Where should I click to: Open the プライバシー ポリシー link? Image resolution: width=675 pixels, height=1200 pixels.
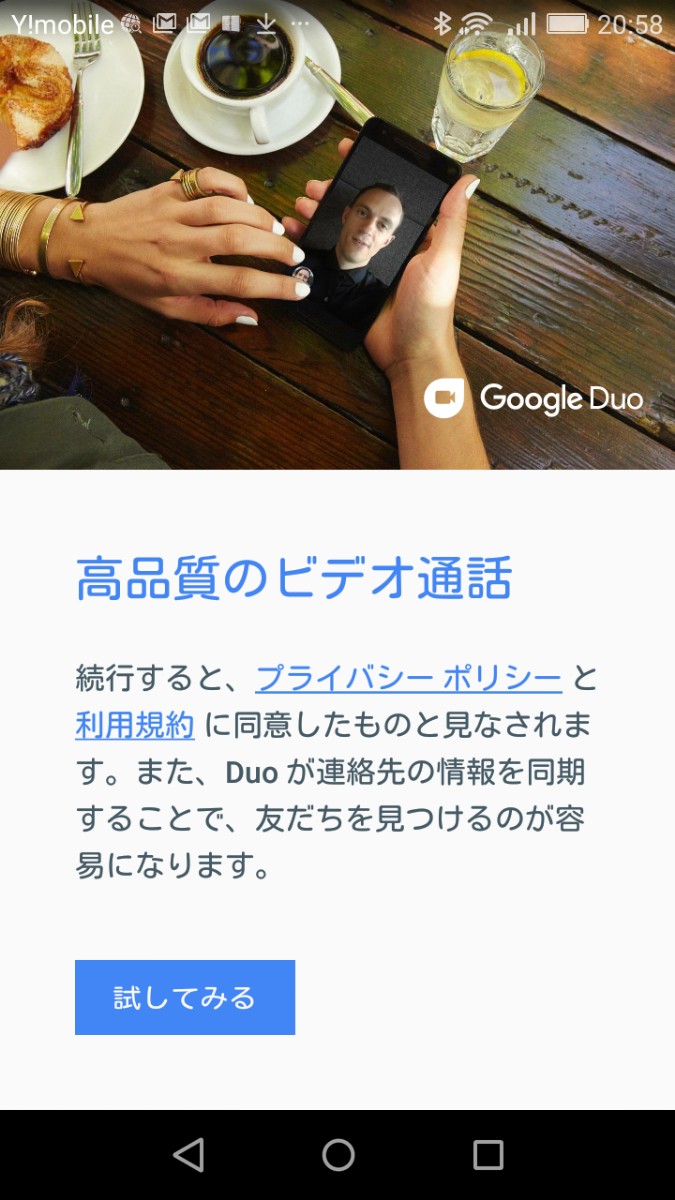(409, 678)
